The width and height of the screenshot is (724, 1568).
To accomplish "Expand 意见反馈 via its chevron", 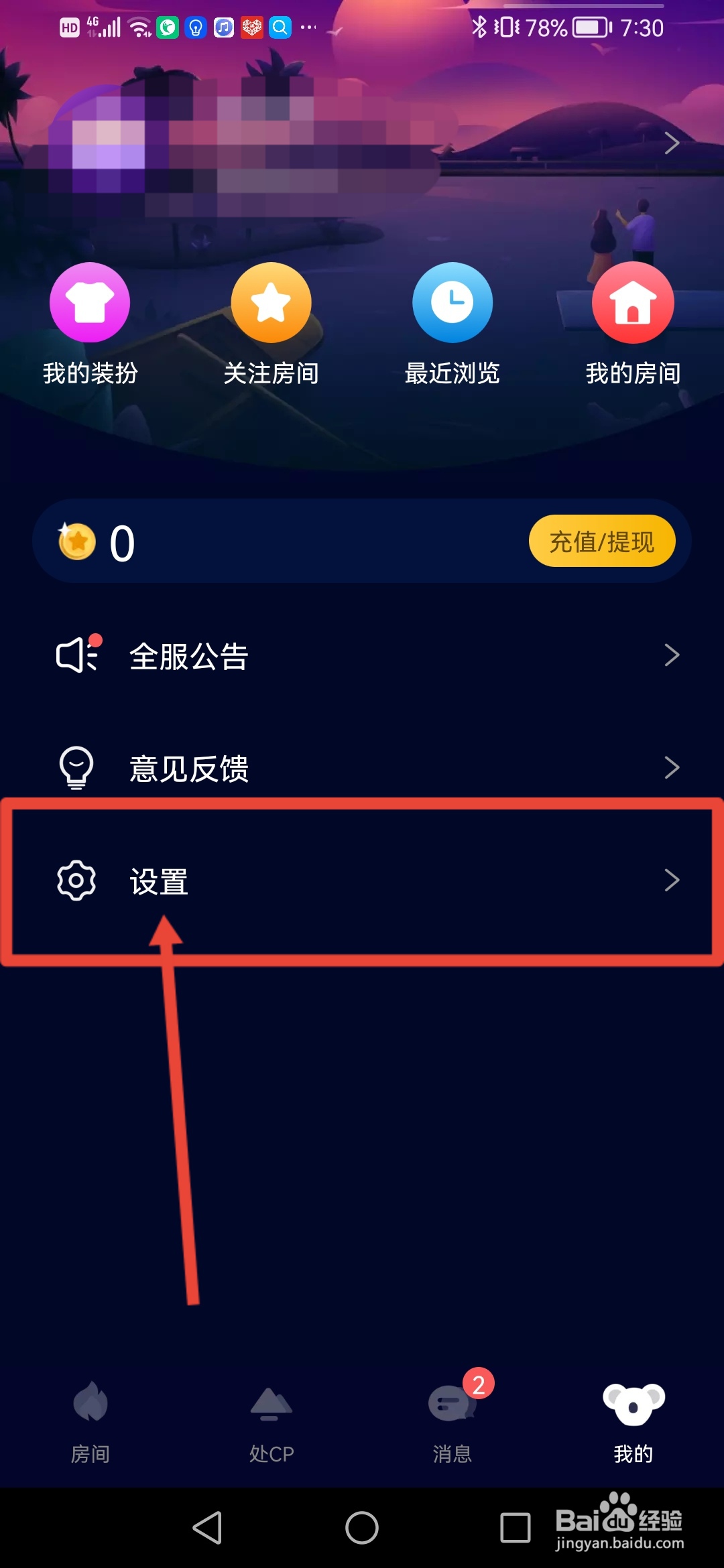I will click(673, 768).
